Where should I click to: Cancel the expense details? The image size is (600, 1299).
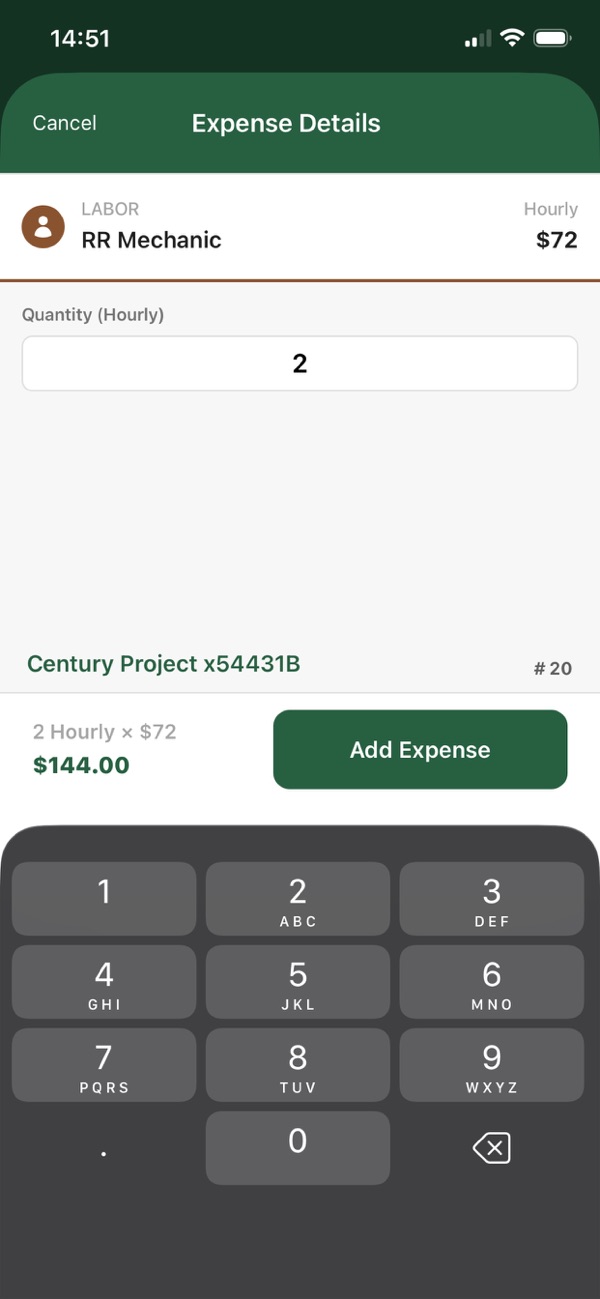[64, 123]
